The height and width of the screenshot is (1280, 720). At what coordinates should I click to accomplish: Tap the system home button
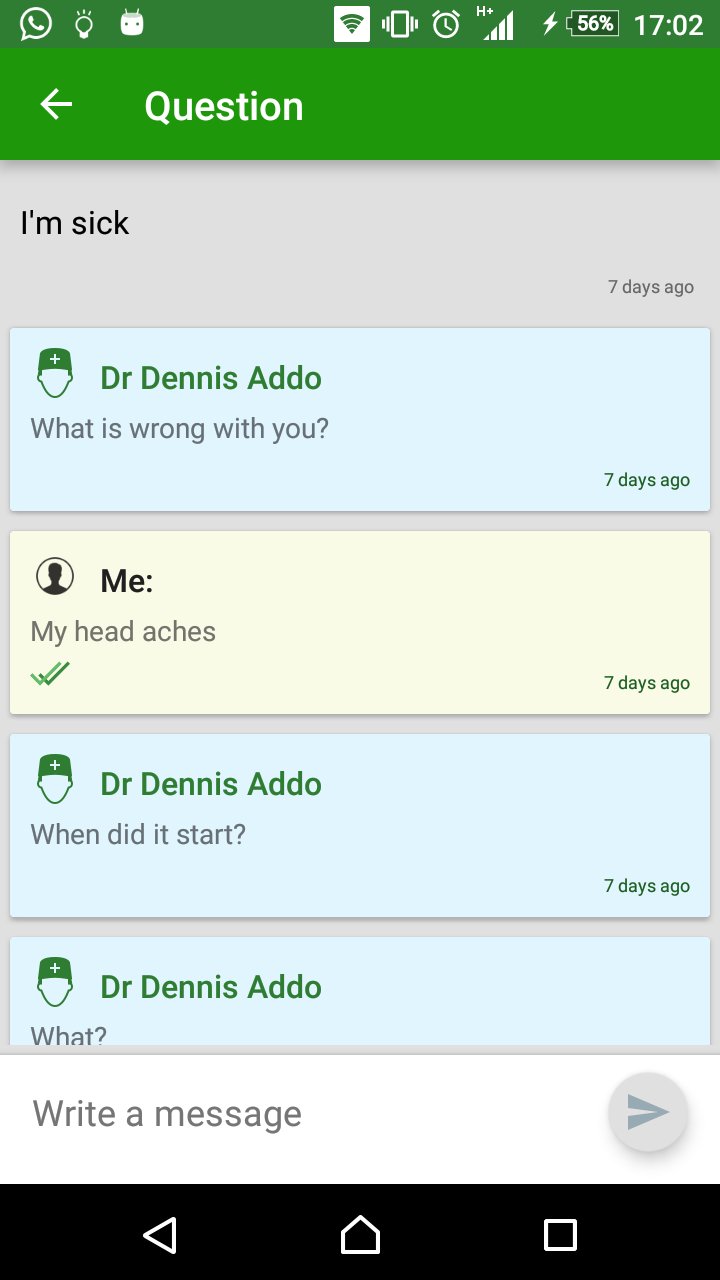pos(360,1235)
